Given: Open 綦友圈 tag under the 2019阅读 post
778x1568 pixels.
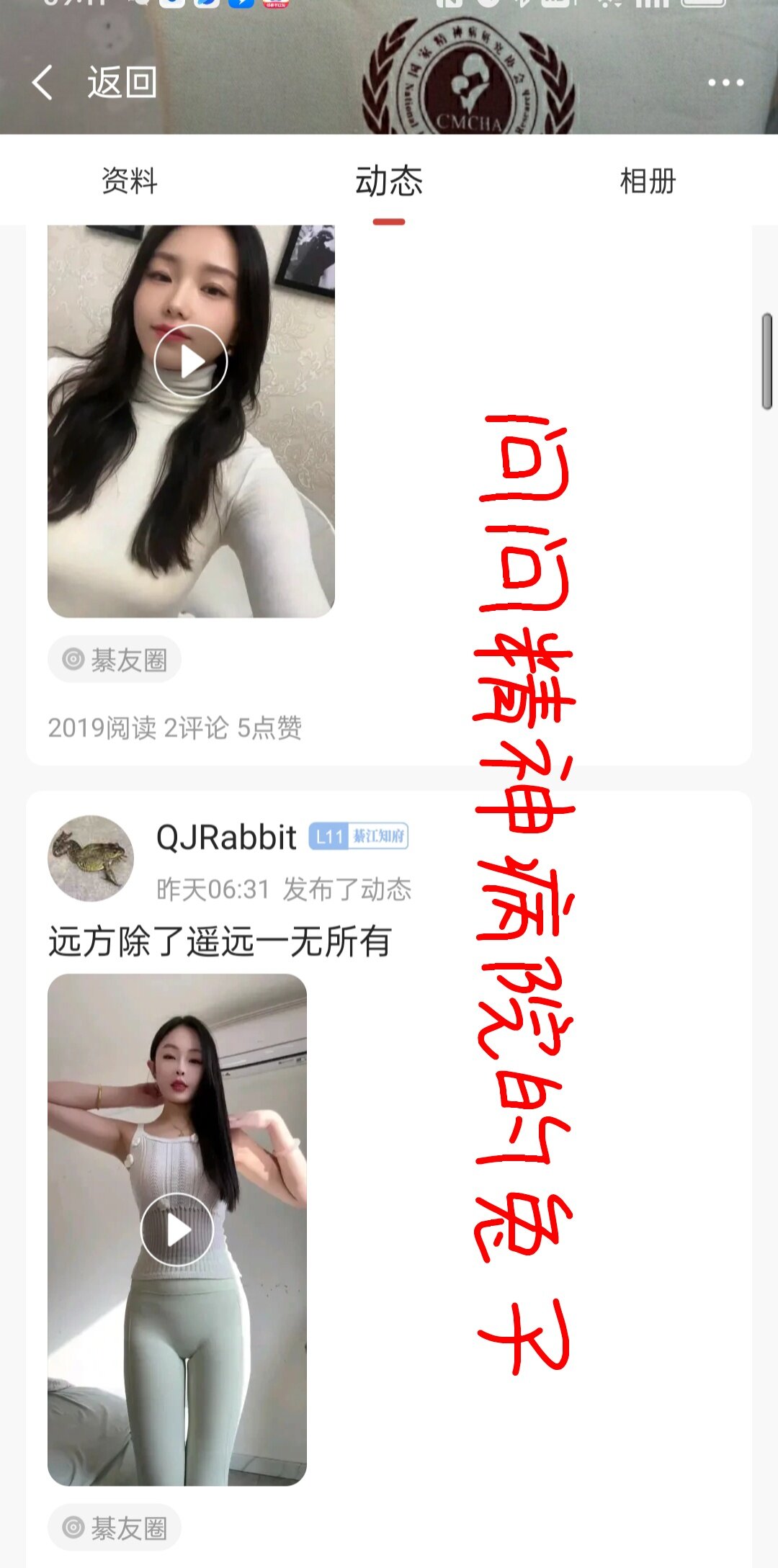Looking at the screenshot, I should tap(115, 659).
